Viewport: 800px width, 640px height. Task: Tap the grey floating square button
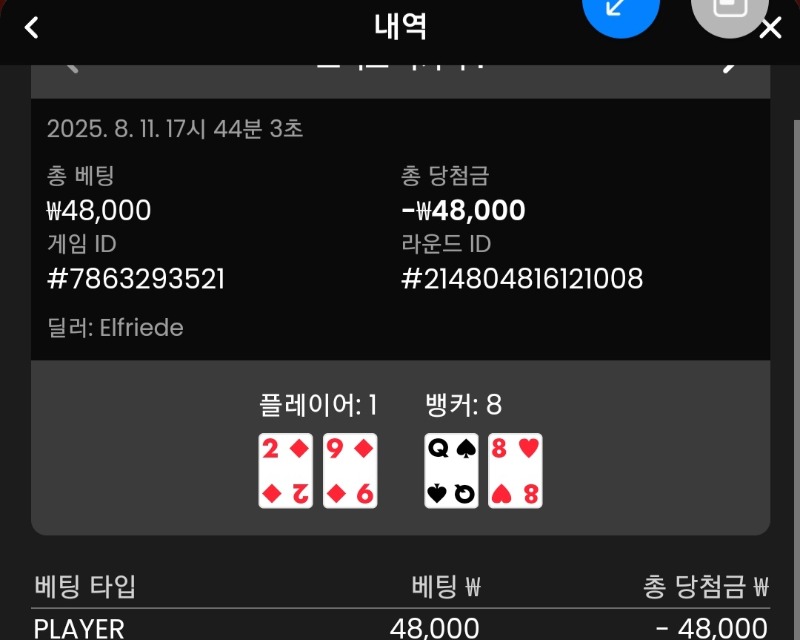[x=729, y=10]
